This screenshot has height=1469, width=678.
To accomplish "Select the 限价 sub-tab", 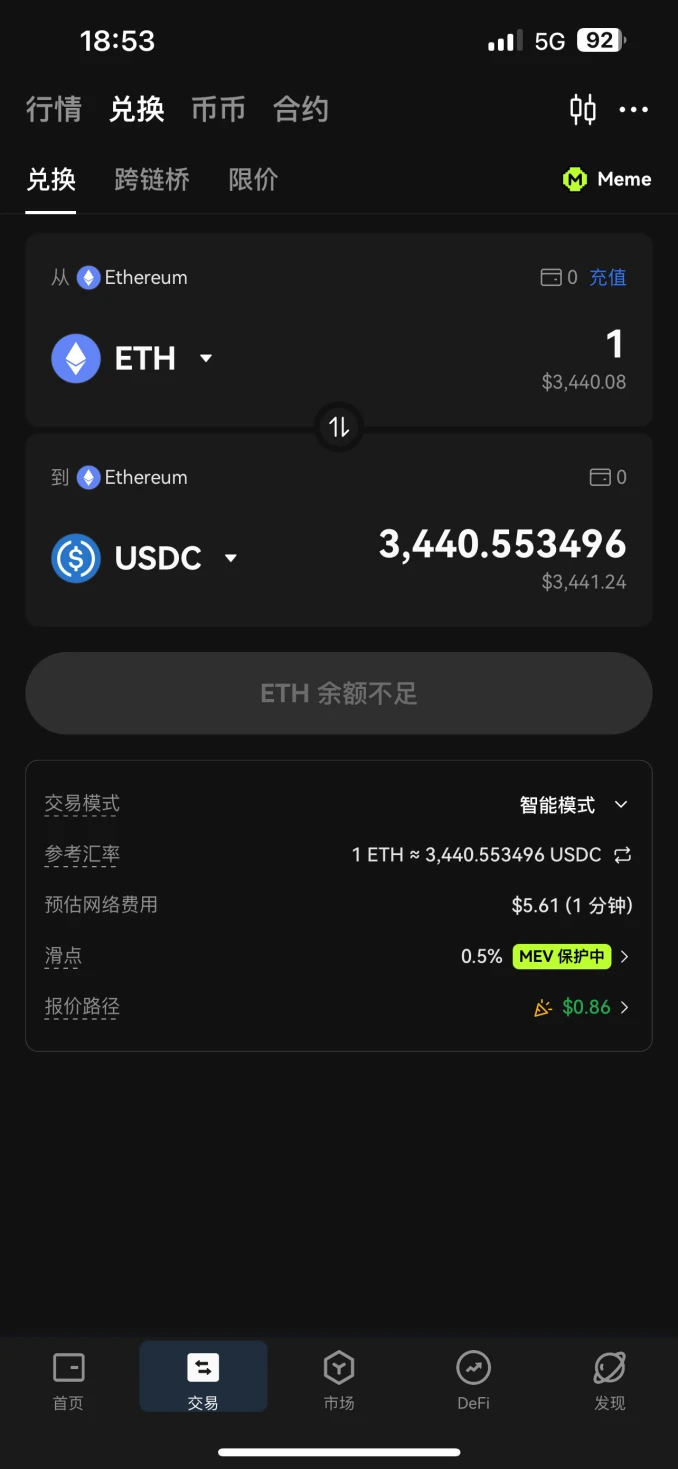I will coord(253,180).
